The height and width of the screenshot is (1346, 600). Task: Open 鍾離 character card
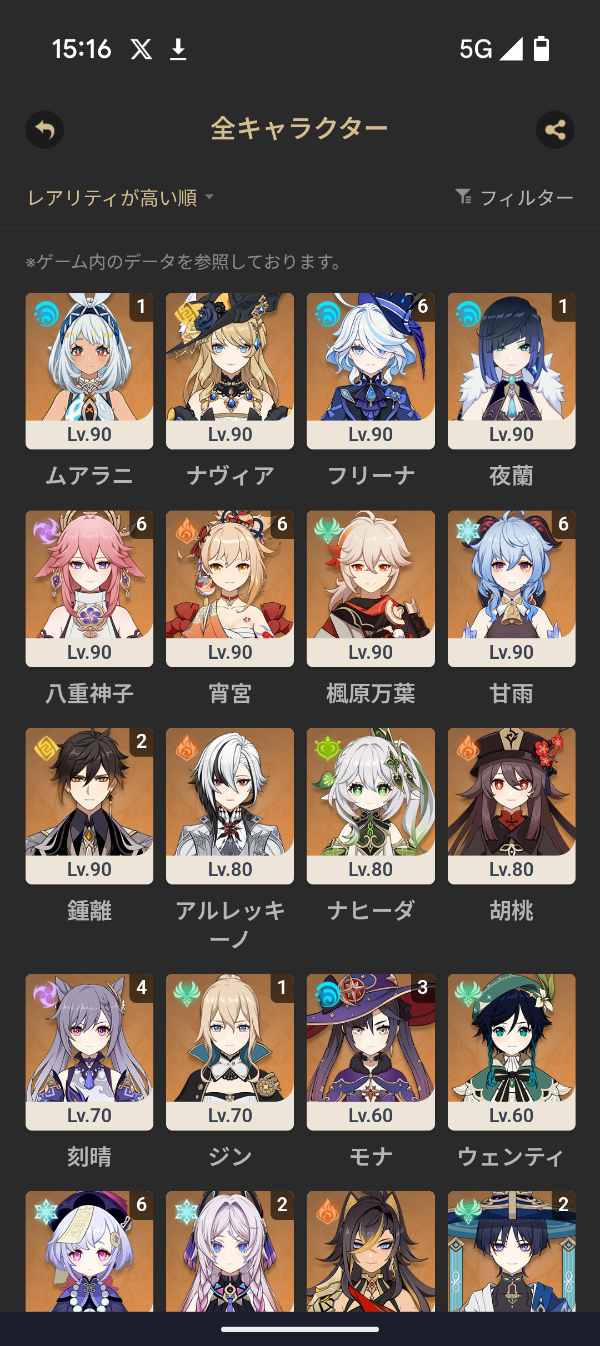pos(89,805)
